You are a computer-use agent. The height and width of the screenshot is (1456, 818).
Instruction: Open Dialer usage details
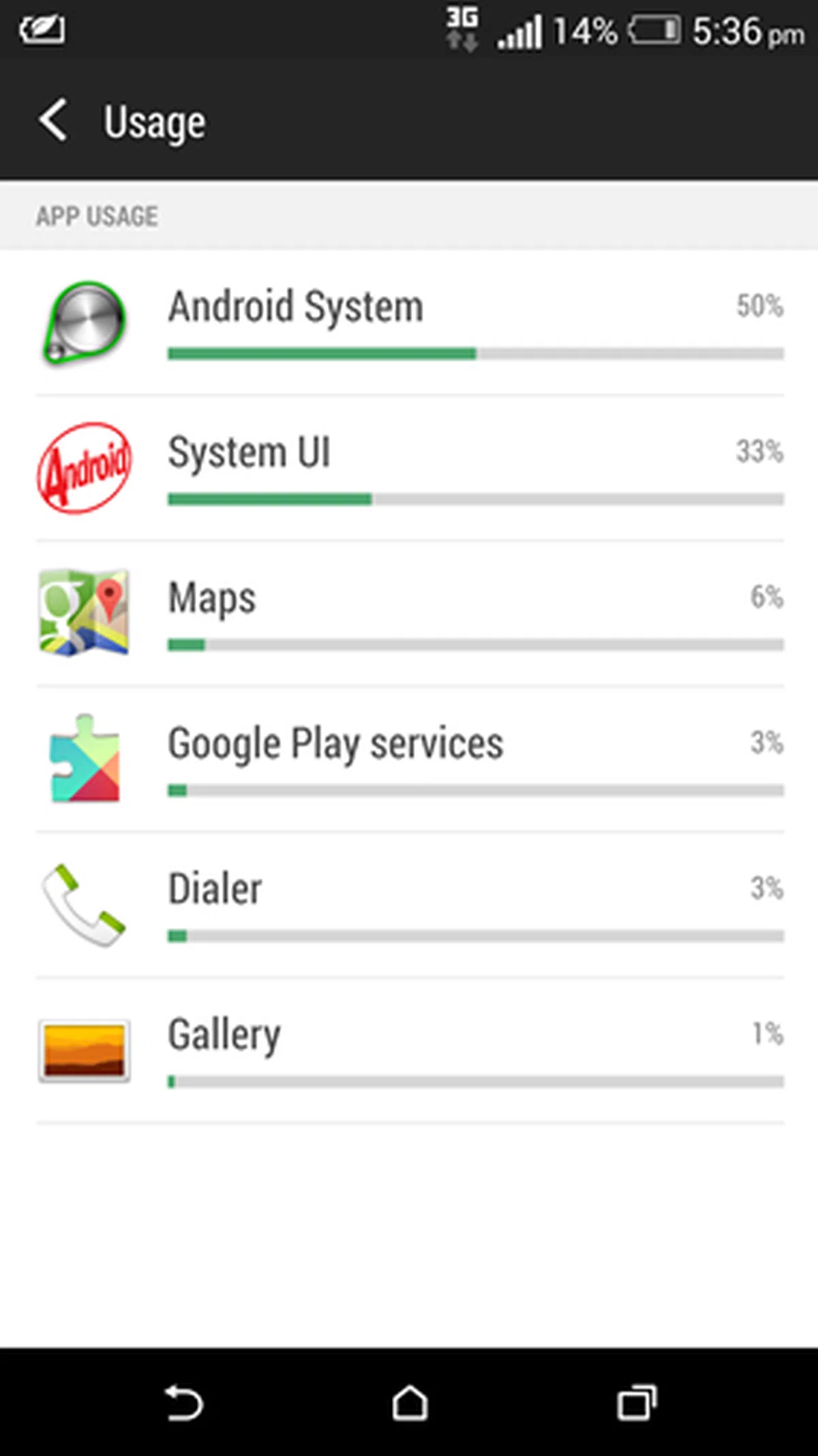(x=409, y=905)
